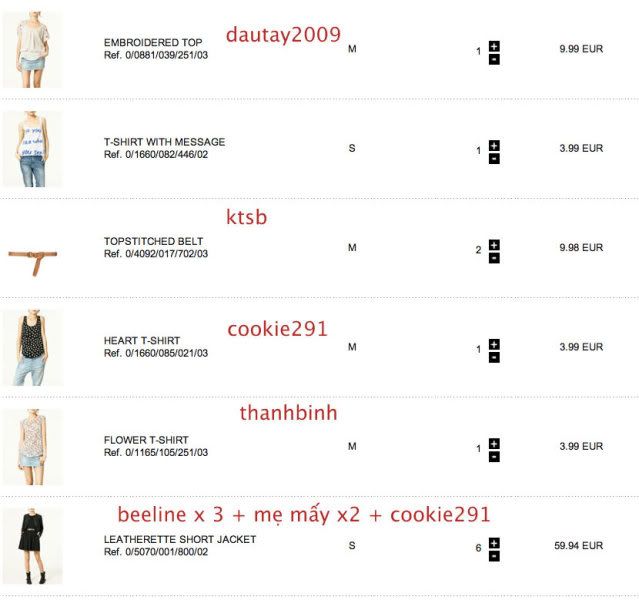Decrease Flower T-Shirt quantity
Screen dimensions: 639x600
click(x=494, y=457)
